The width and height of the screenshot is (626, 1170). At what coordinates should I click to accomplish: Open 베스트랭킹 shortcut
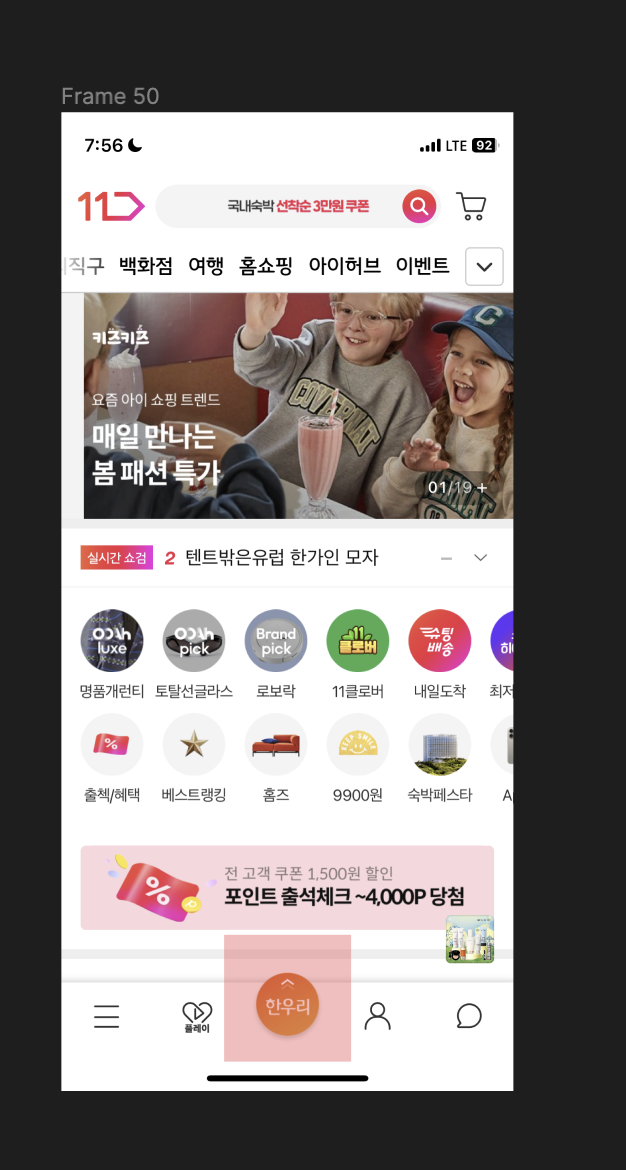(x=194, y=745)
